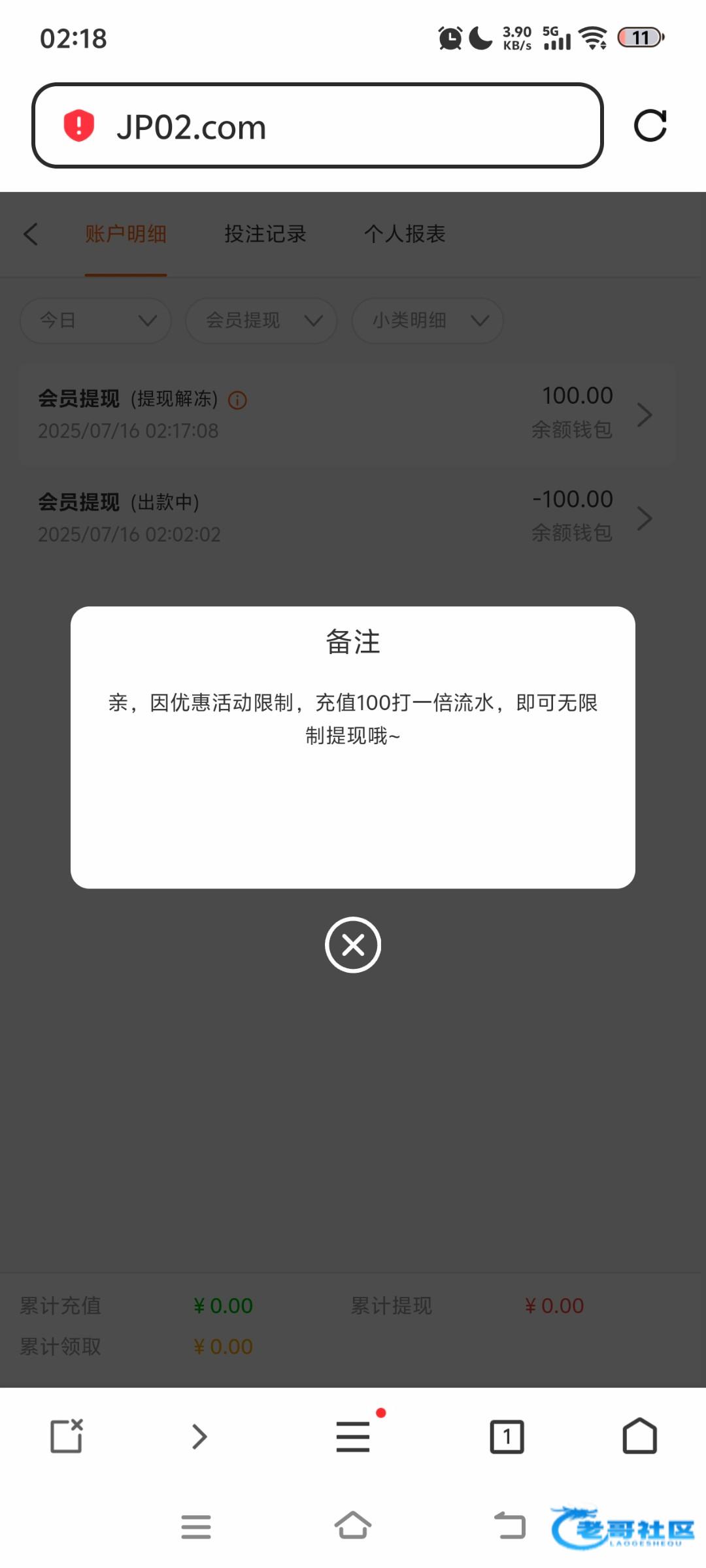Switch to the 个人报表 tab
This screenshot has width=706, height=1568.
point(405,234)
